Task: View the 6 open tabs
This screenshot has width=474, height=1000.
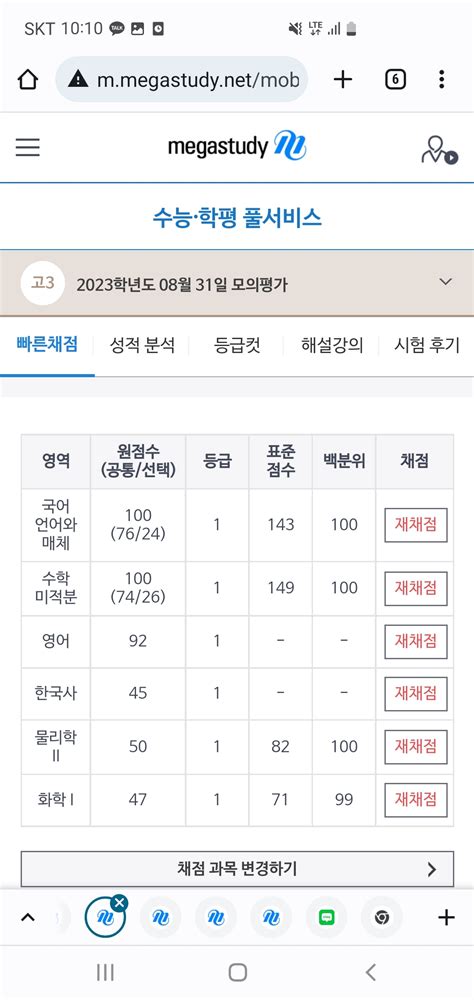Action: [396, 80]
